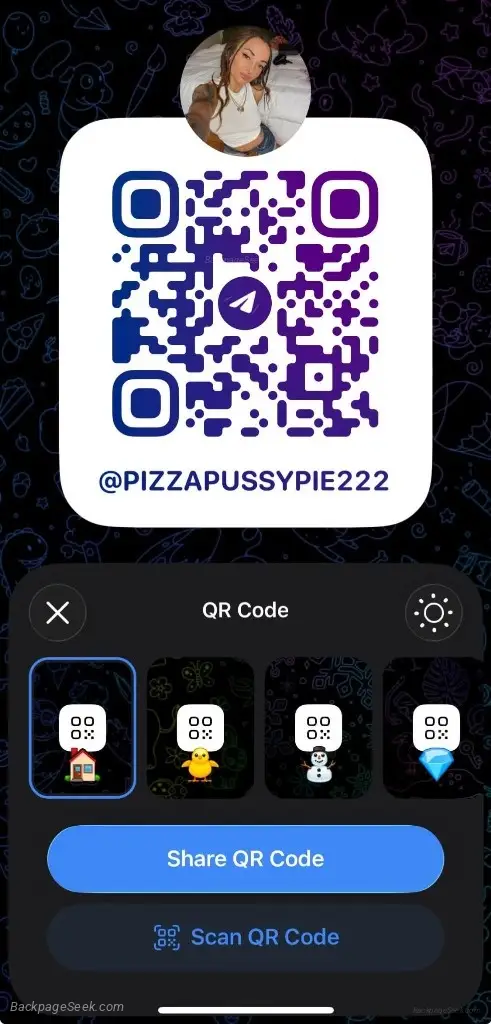This screenshot has height=1024, width=491.
Task: Tap Share QR Code button
Action: pos(246,858)
